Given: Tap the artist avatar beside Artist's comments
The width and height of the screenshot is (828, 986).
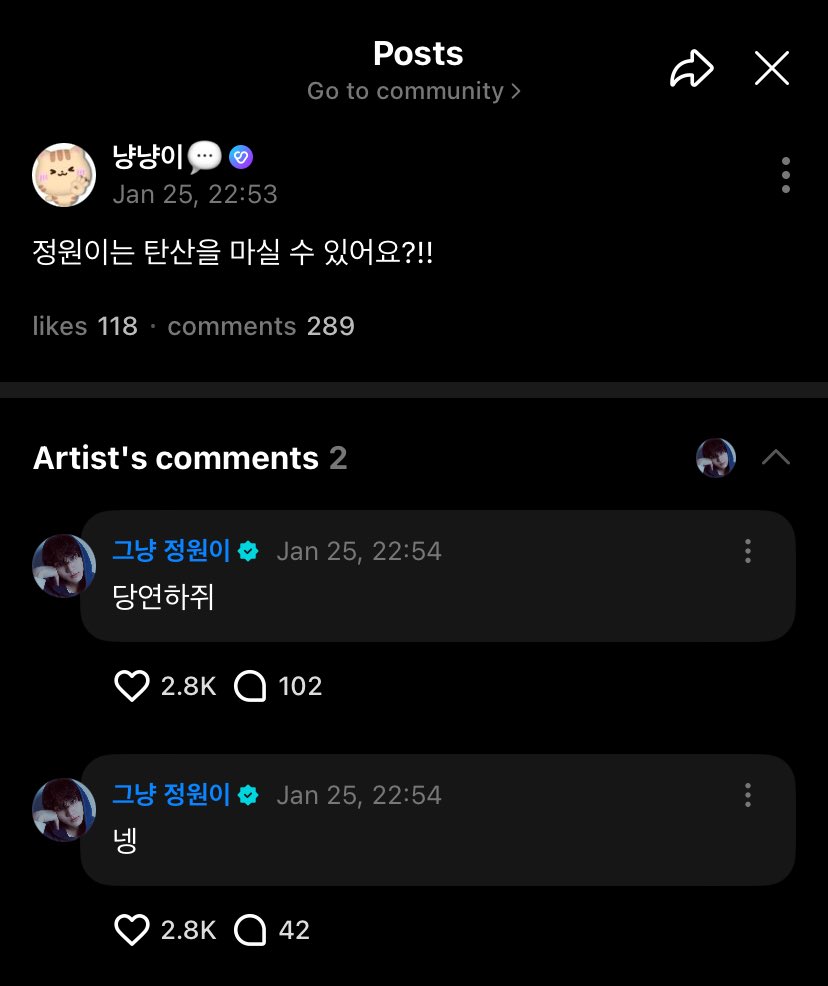Looking at the screenshot, I should click(x=716, y=458).
